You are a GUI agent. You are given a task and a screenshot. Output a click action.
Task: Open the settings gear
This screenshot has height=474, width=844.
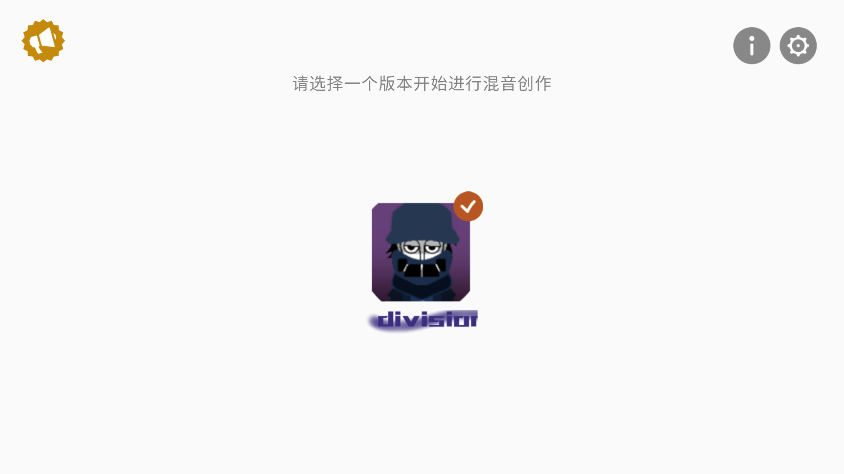798,46
